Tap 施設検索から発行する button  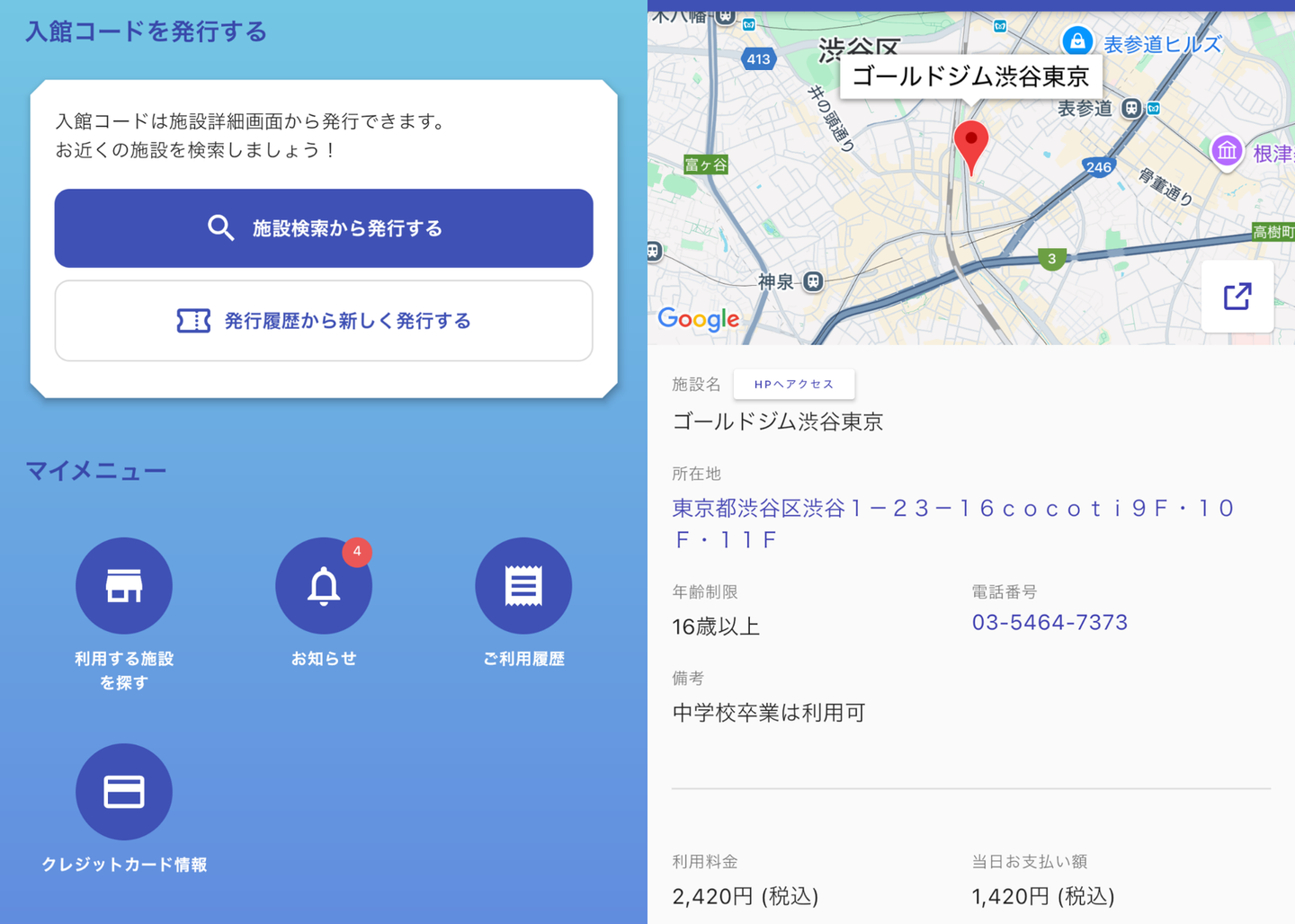324,228
